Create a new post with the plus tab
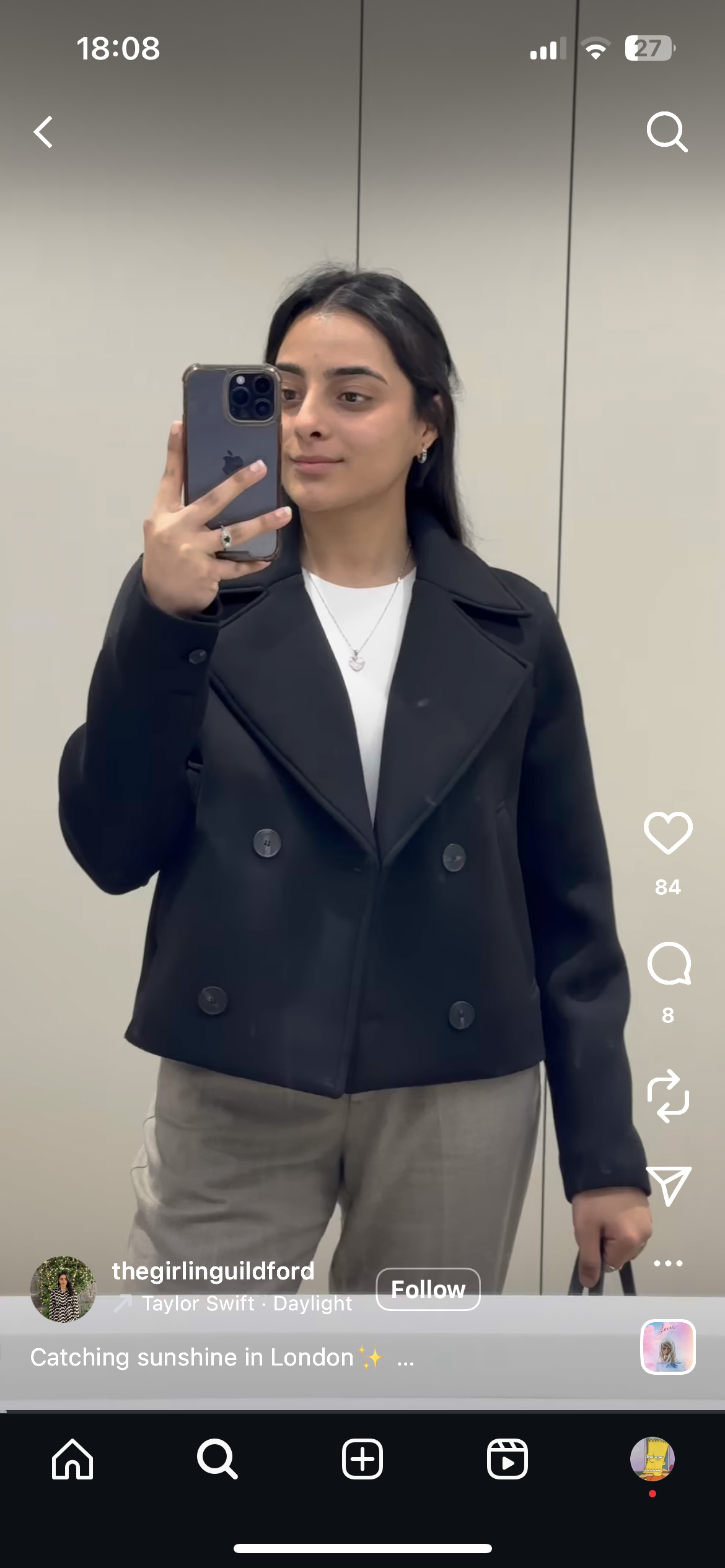Image resolution: width=725 pixels, height=1568 pixels. [x=362, y=1459]
